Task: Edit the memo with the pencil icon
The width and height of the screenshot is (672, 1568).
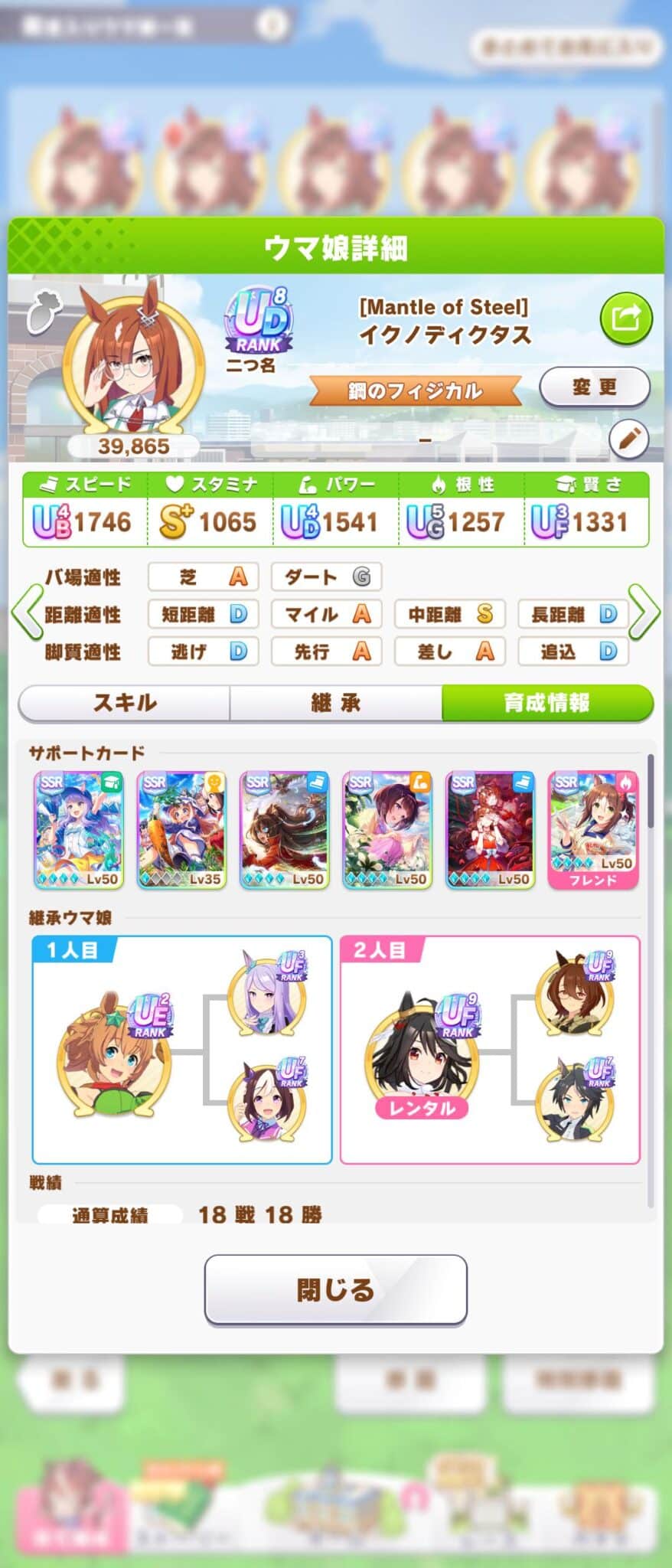Action: pyautogui.click(x=628, y=439)
